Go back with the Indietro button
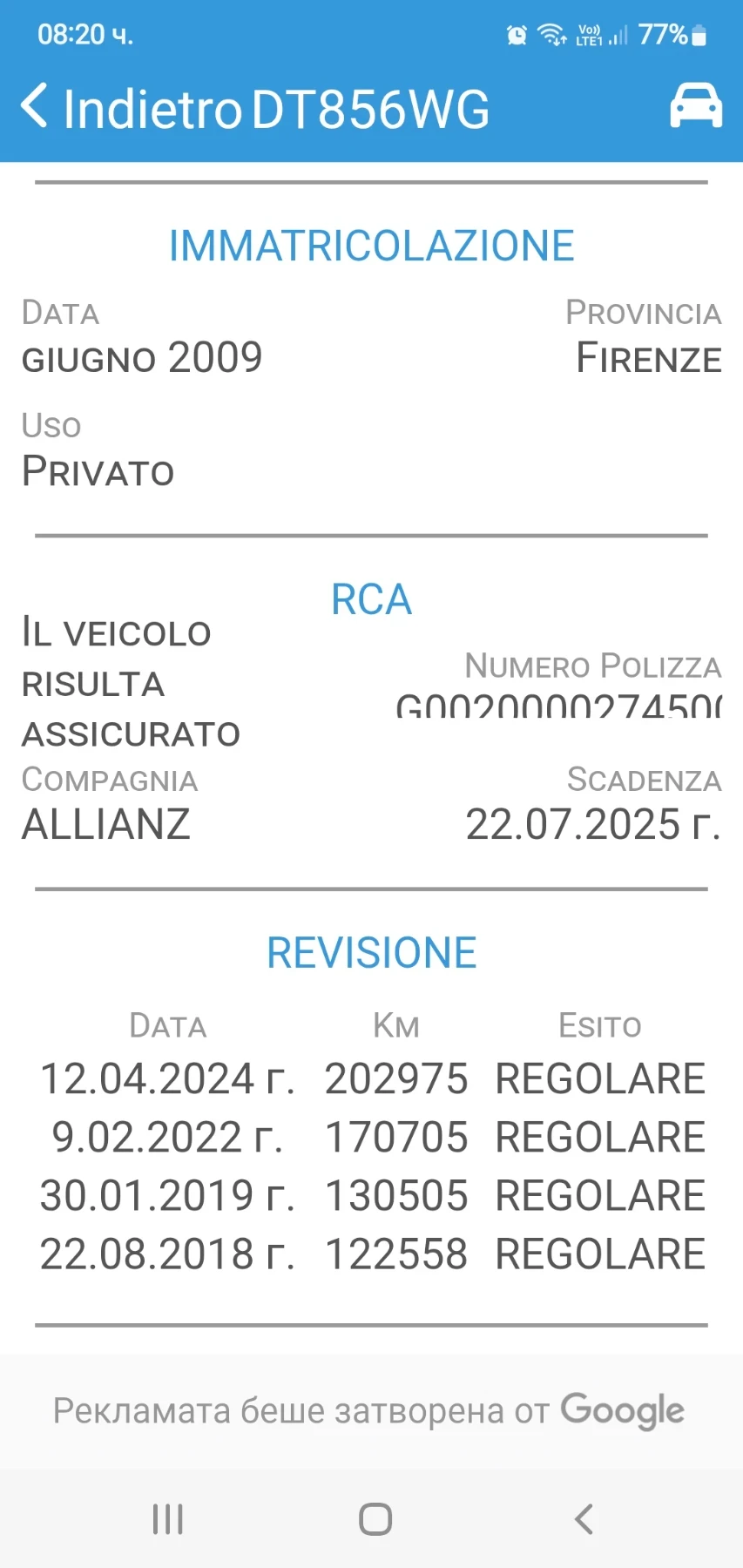 click(x=131, y=108)
